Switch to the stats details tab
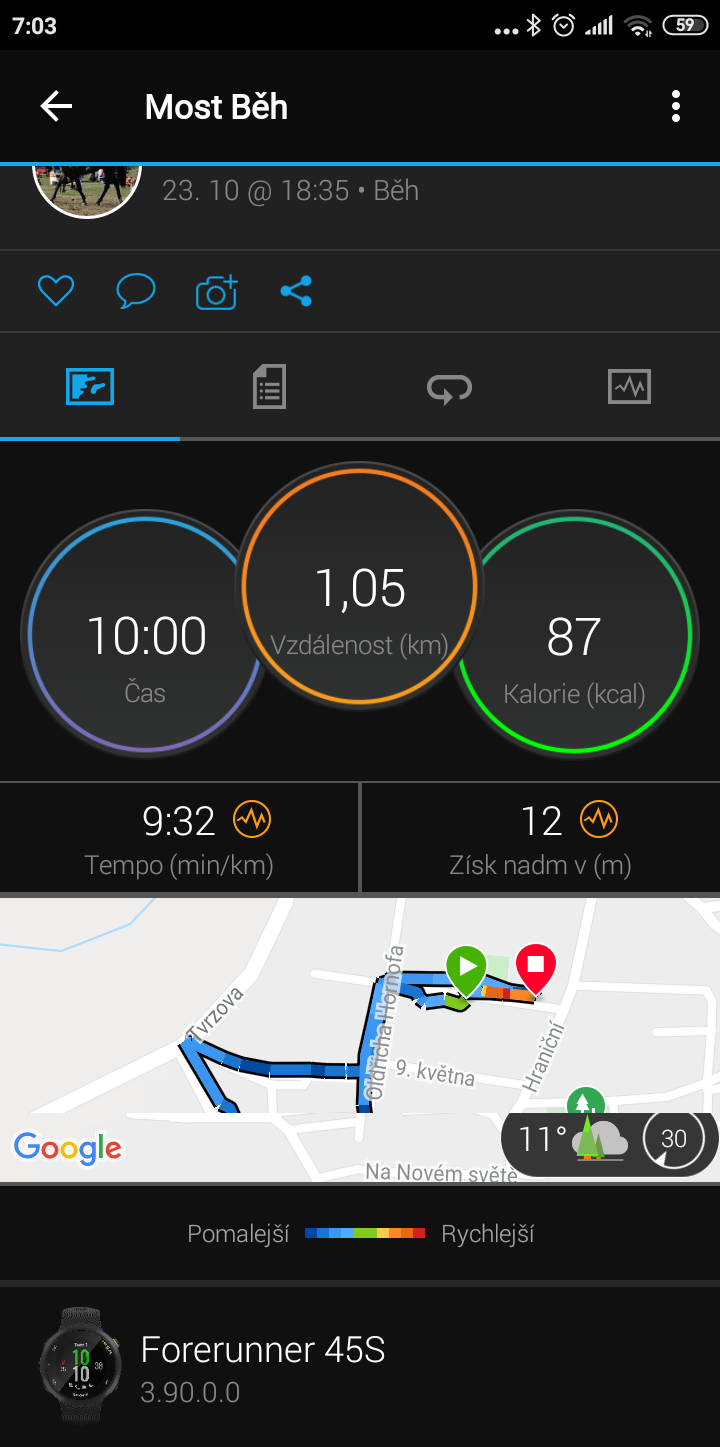This screenshot has width=720, height=1447. (x=269, y=386)
